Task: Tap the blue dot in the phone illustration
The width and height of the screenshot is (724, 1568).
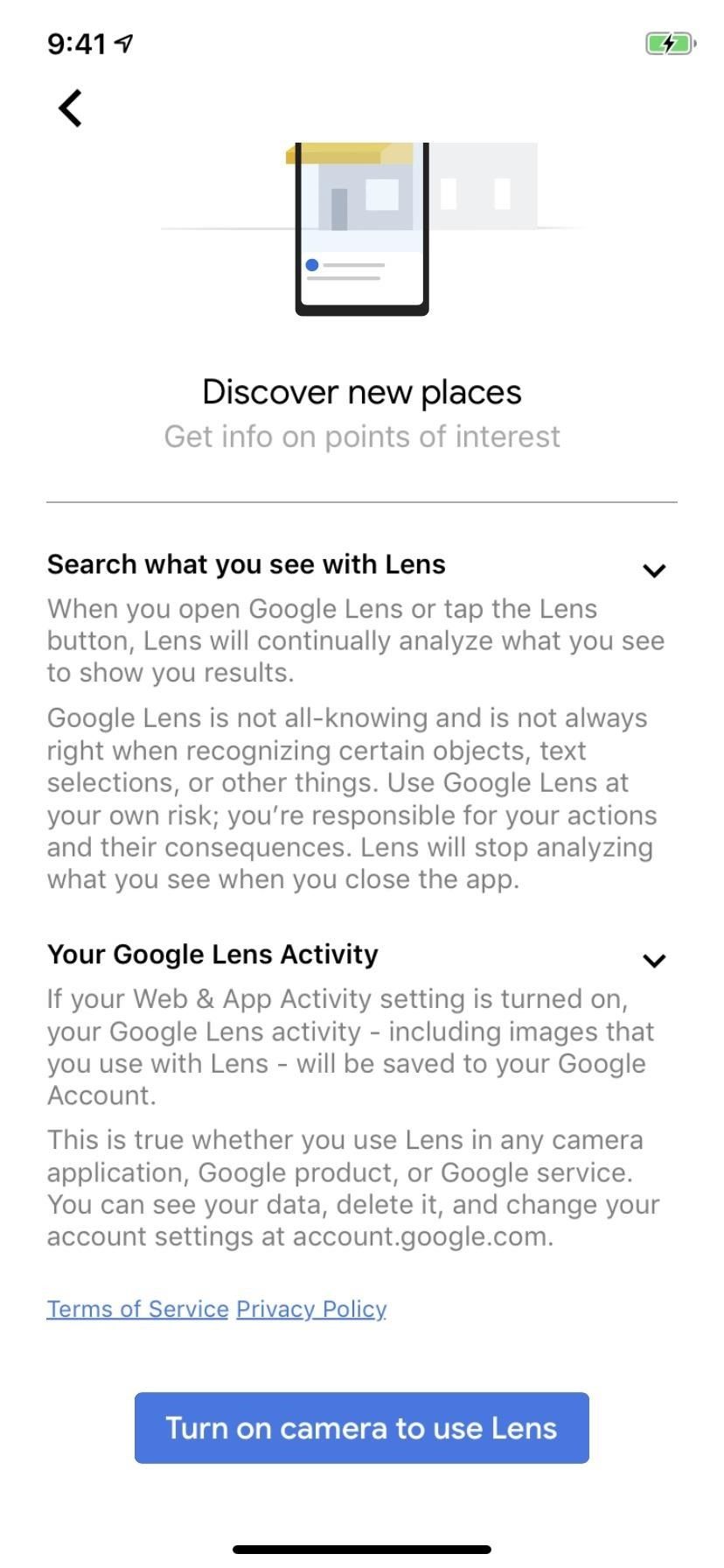Action: [312, 263]
